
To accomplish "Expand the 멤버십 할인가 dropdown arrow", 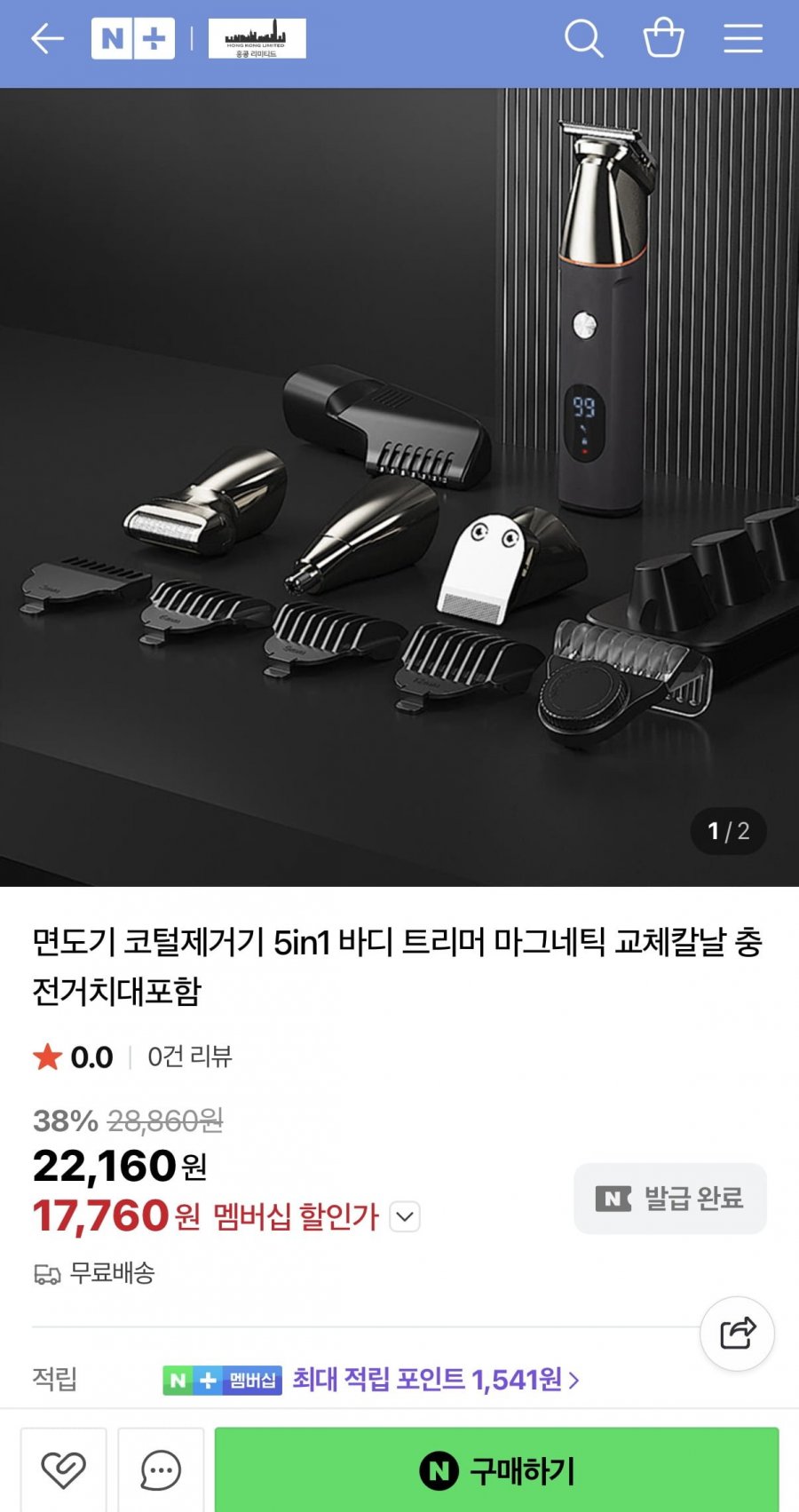I will pos(405,1216).
